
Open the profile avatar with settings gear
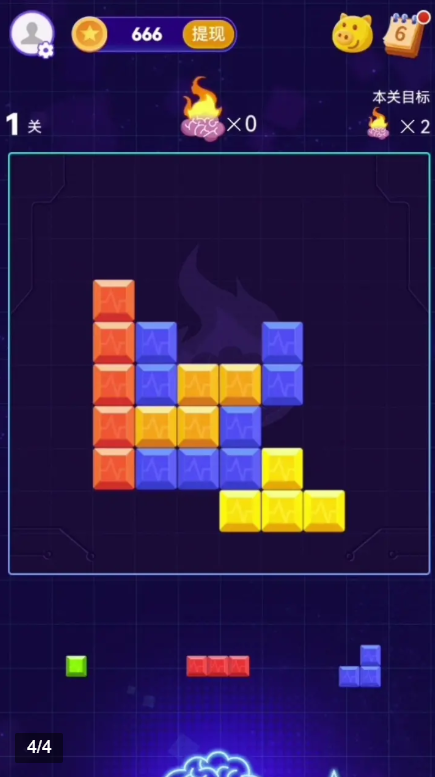tap(32, 34)
